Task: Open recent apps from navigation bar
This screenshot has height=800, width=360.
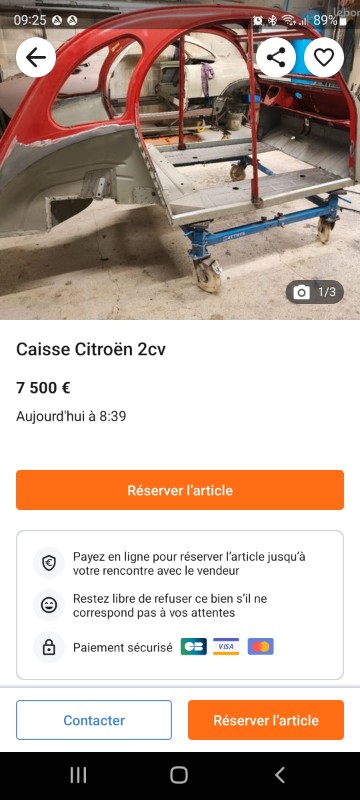Action: click(x=78, y=775)
